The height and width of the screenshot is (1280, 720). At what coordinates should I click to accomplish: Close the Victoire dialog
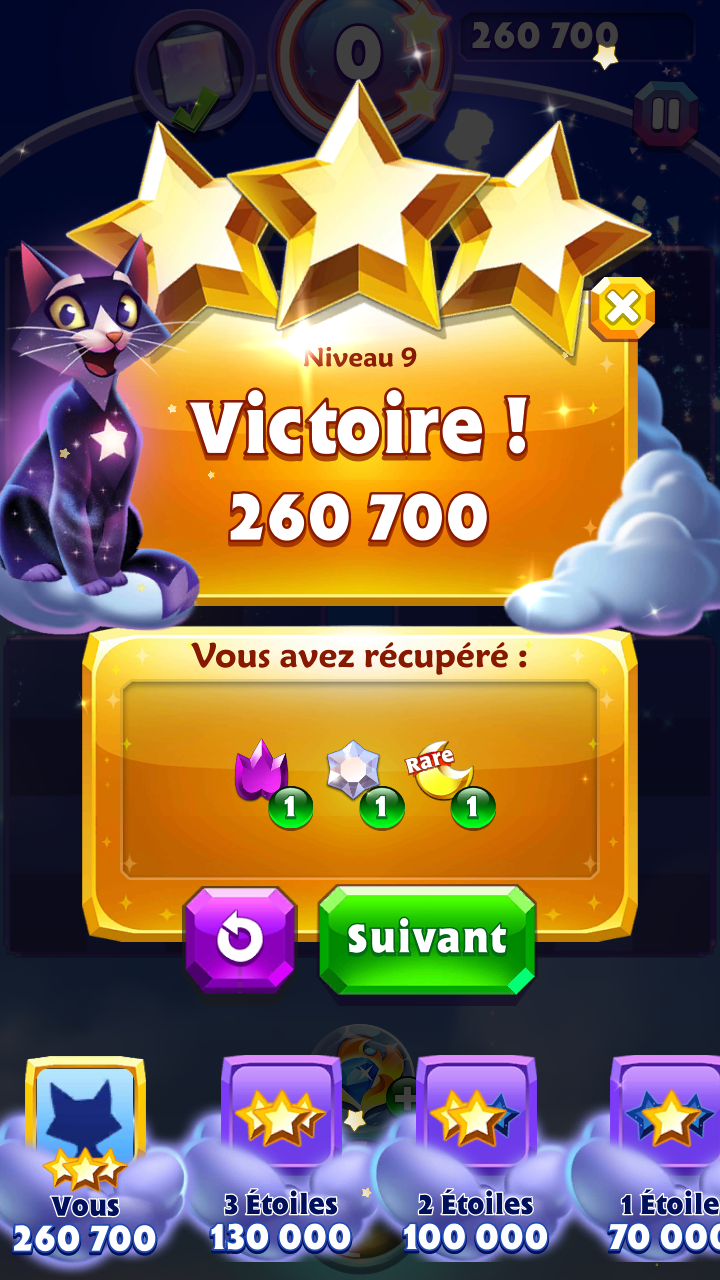click(x=622, y=308)
